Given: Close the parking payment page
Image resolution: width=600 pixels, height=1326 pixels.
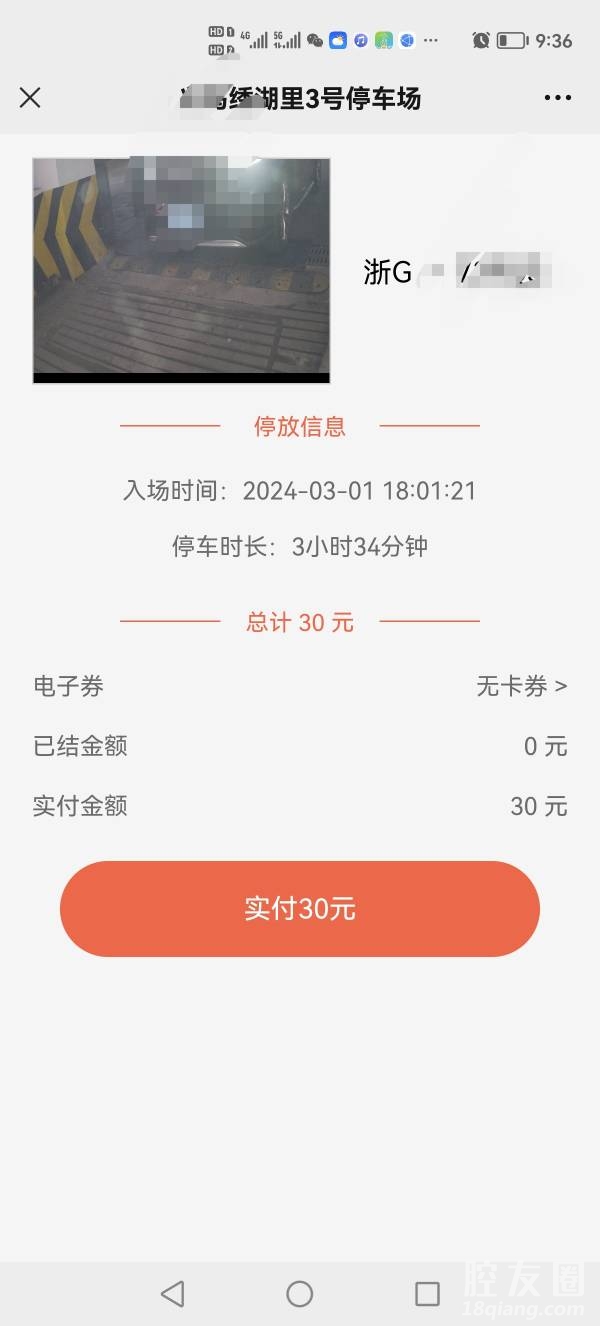Looking at the screenshot, I should pos(30,98).
